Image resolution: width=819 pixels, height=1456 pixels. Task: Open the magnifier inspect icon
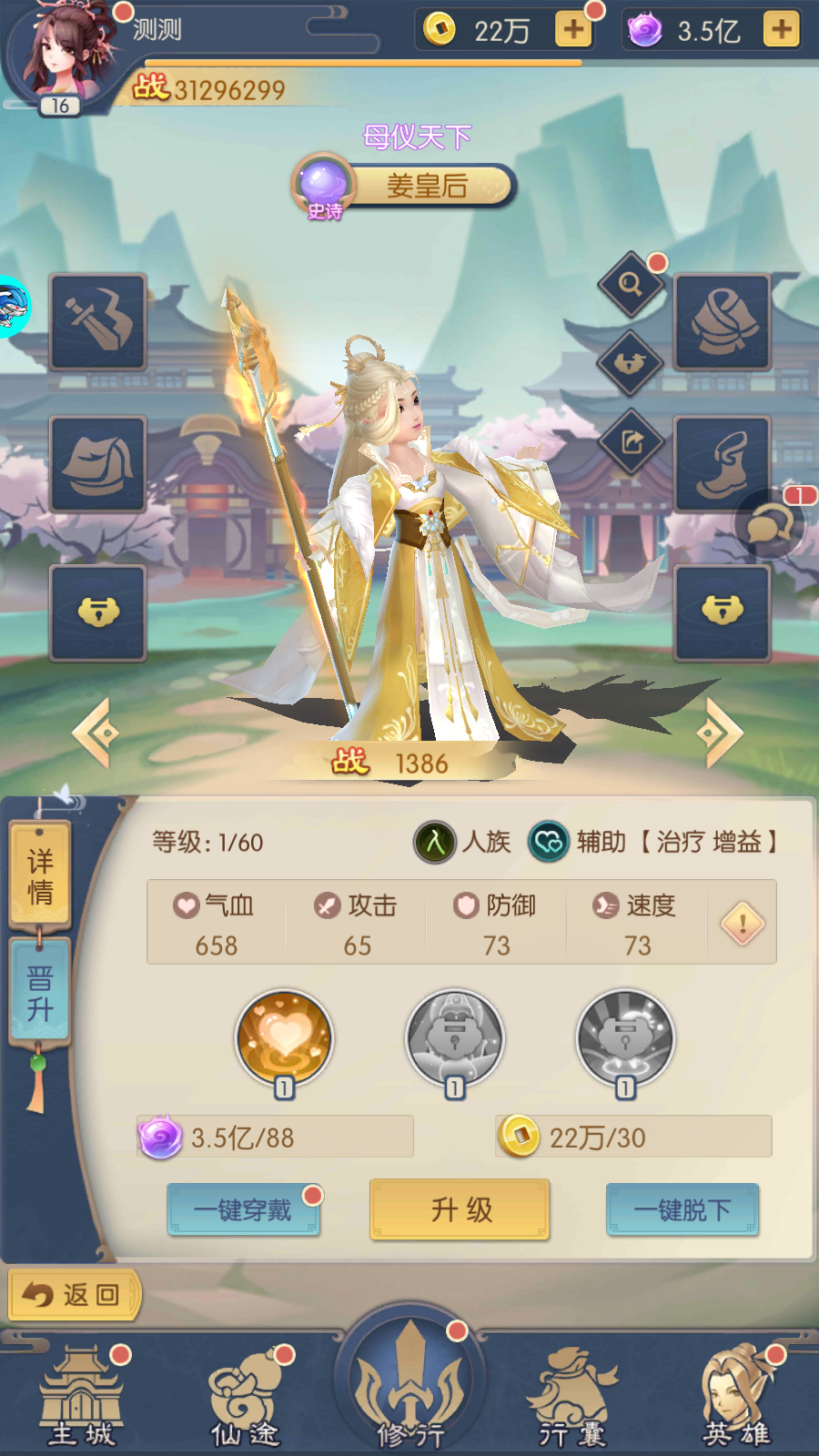[631, 285]
